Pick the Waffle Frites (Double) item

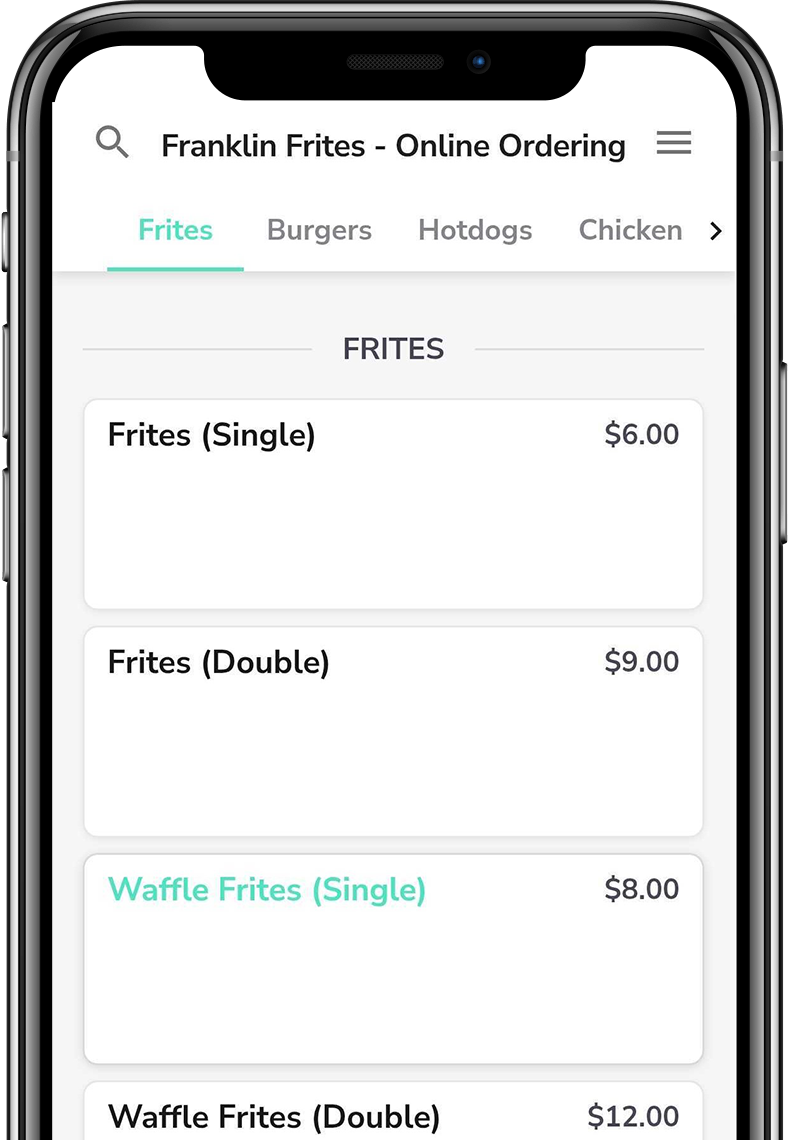(393, 1112)
